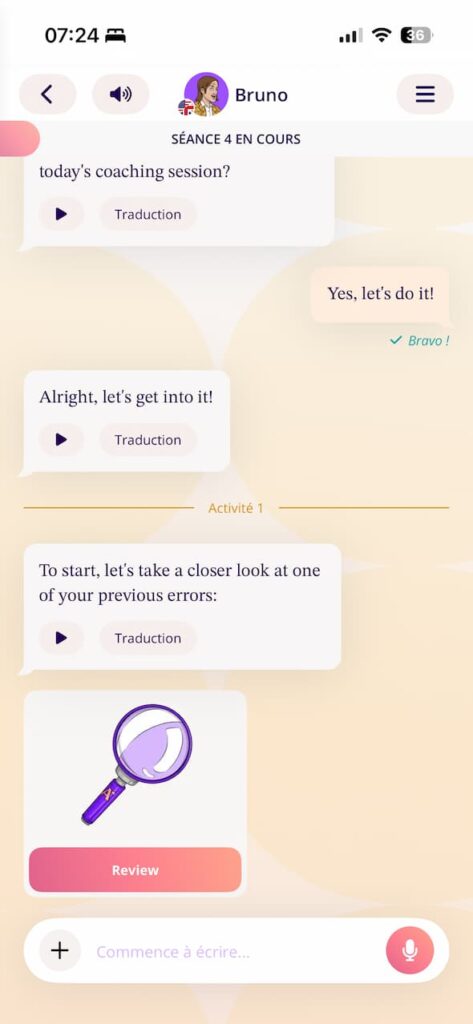The image size is (473, 1024).
Task: Play audio for "today's coaching session?" message
Action: pos(61,214)
